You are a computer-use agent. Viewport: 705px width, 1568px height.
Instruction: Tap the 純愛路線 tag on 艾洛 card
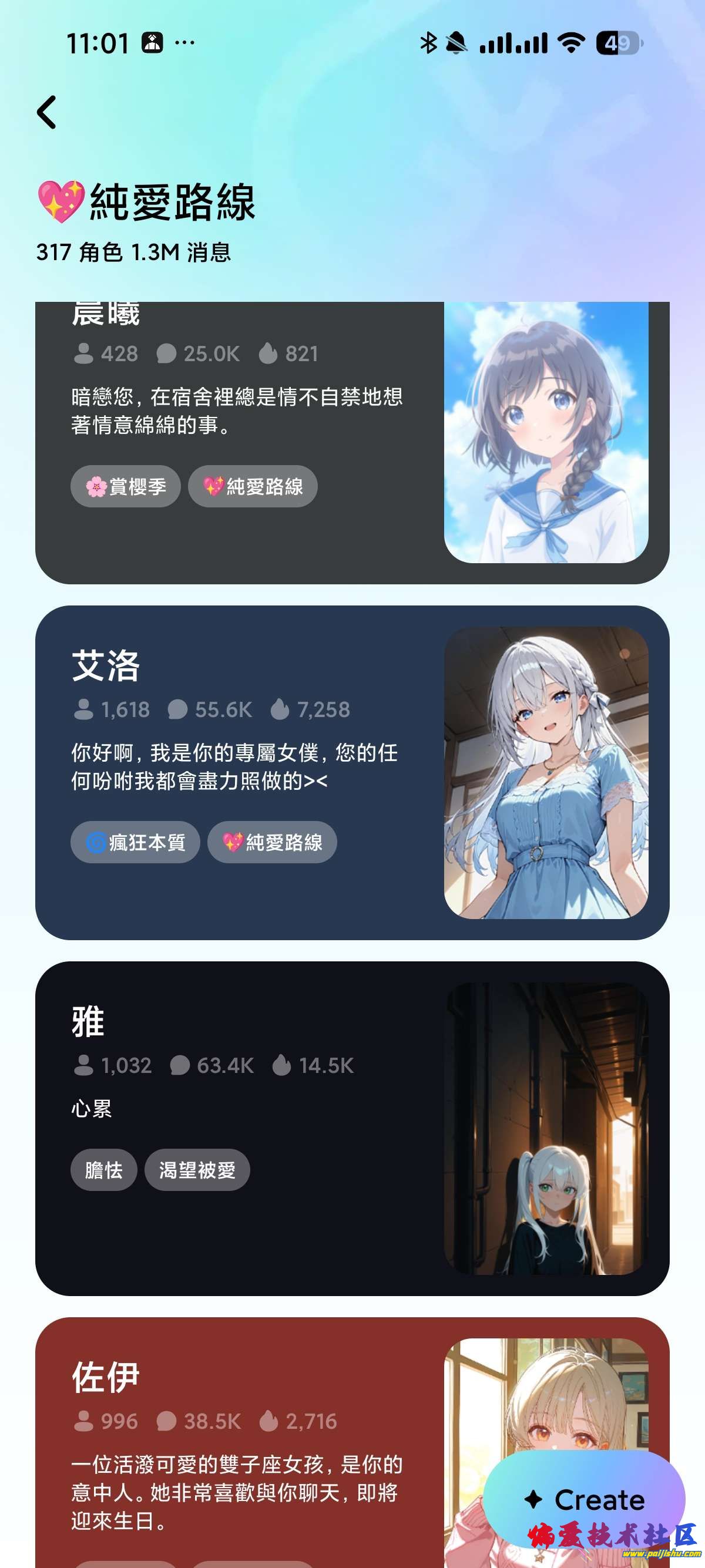[271, 841]
